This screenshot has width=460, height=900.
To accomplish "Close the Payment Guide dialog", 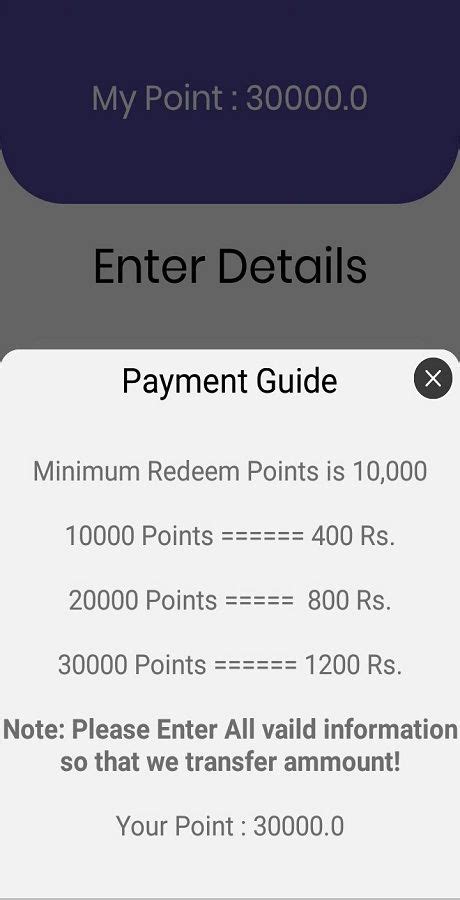I will pyautogui.click(x=433, y=378).
